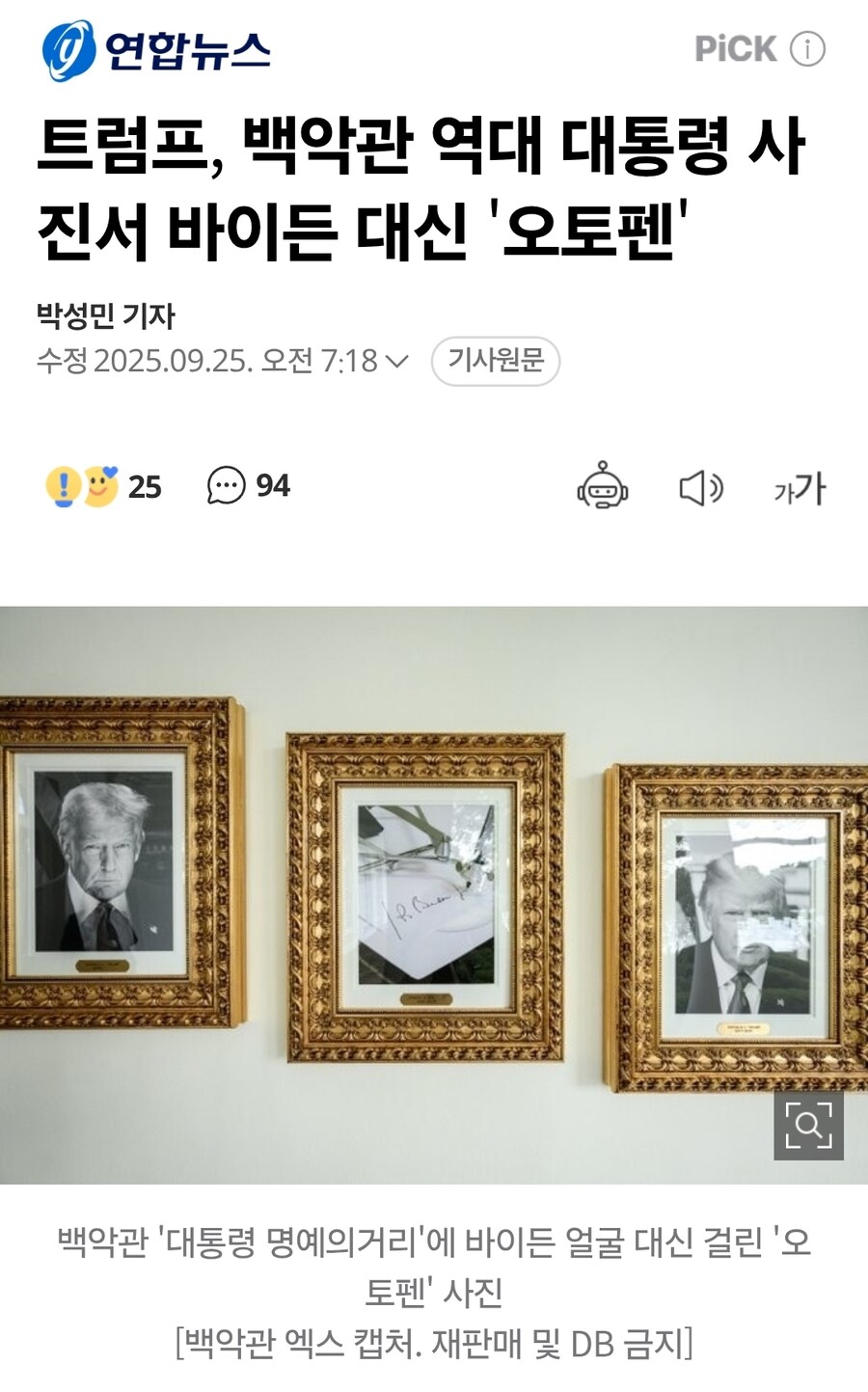Screen dimensions: 868x1392
Task: Enlarge the article photo with magnifier icon
Action: point(808,1125)
